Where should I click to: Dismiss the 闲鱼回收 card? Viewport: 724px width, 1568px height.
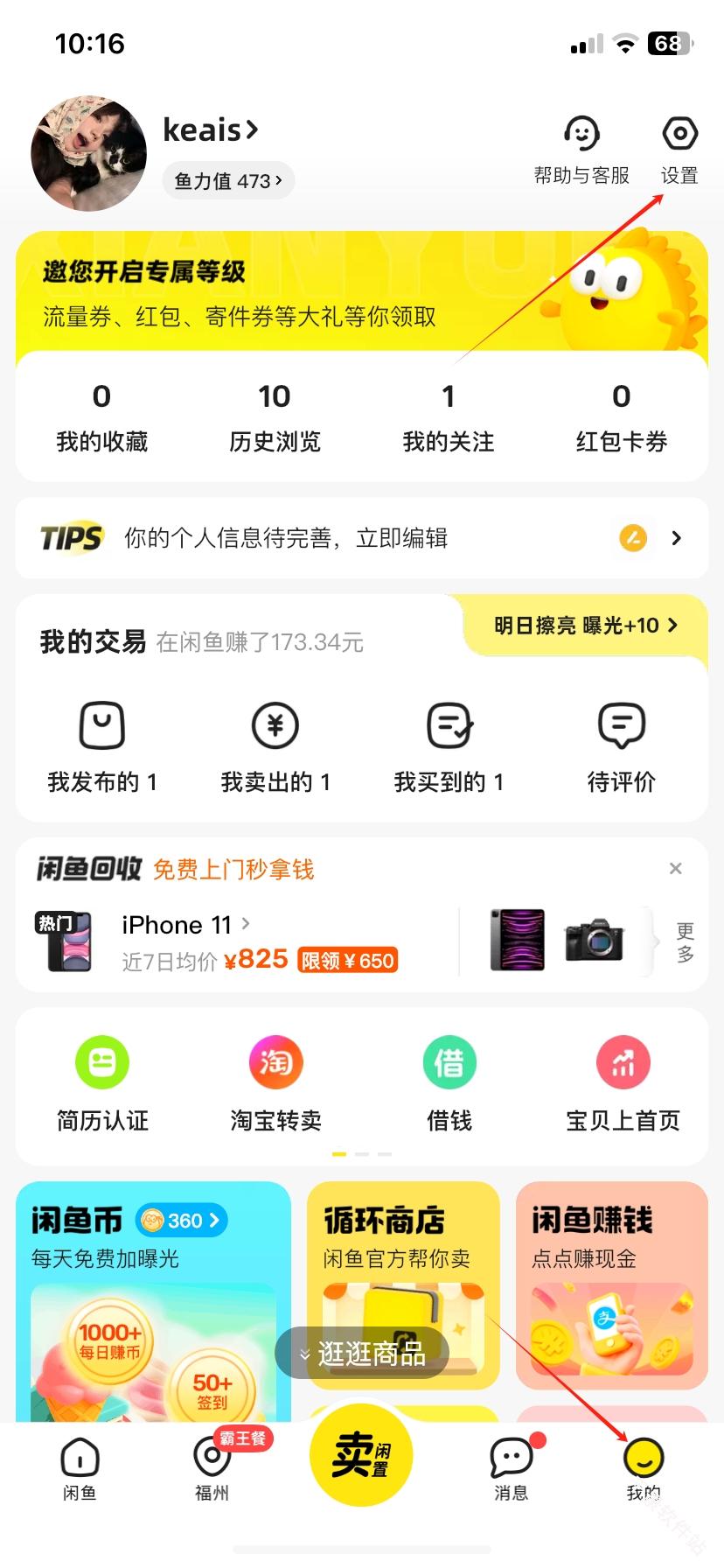pyautogui.click(x=675, y=869)
